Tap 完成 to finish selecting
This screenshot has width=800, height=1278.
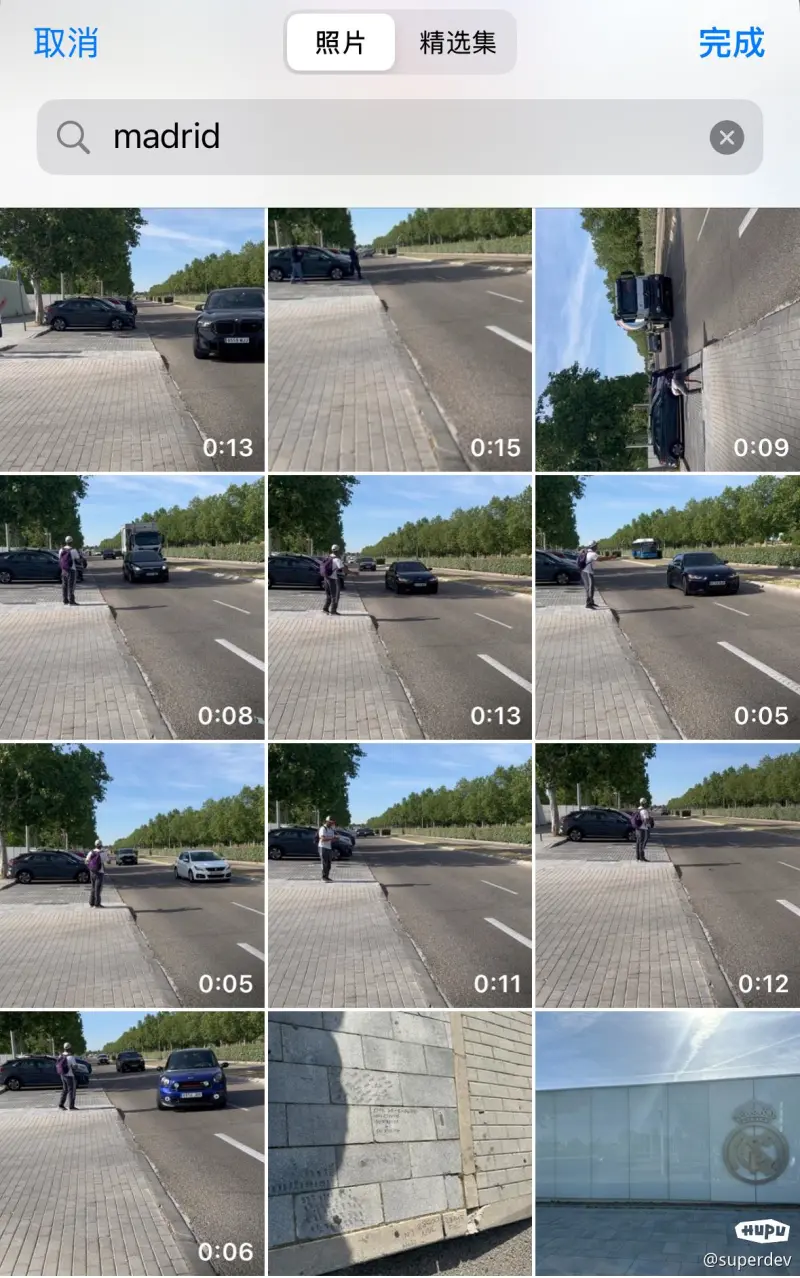click(731, 43)
